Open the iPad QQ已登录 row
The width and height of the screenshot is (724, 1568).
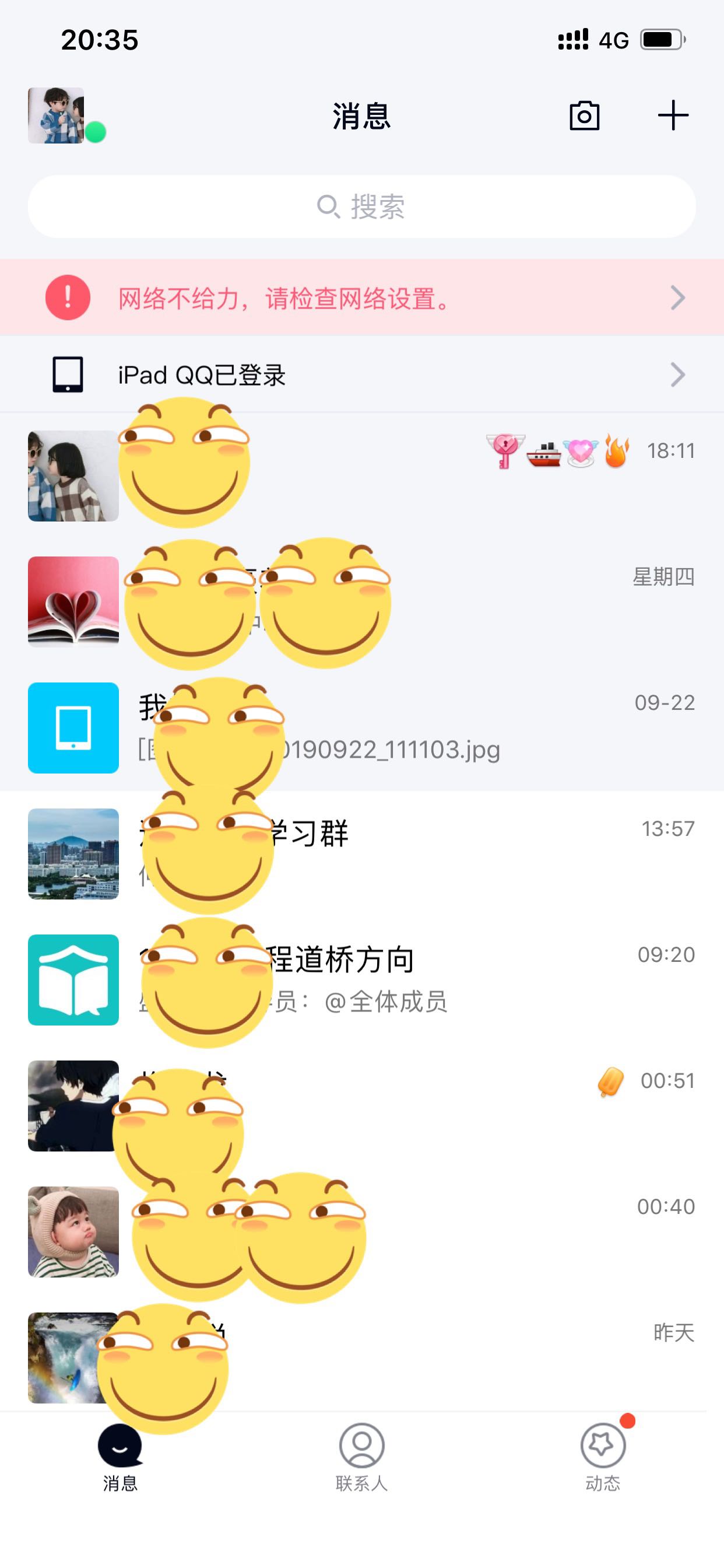362,374
